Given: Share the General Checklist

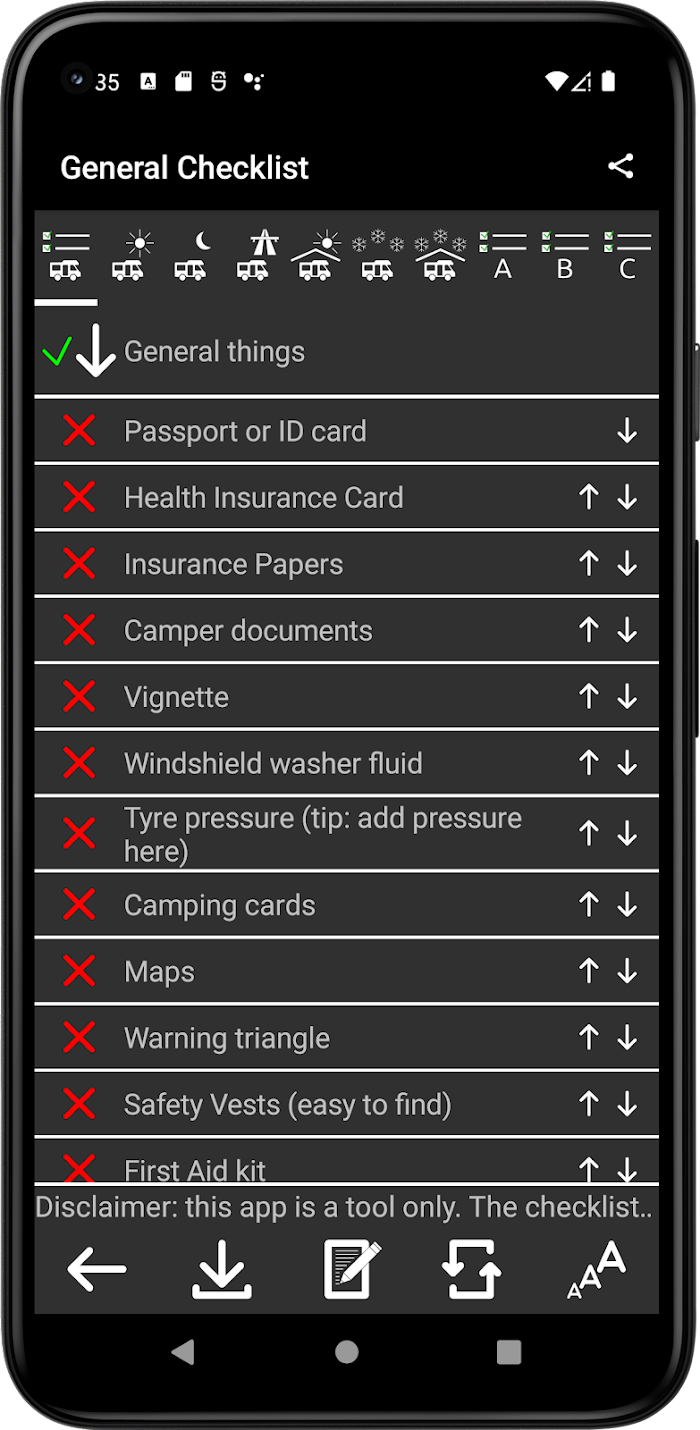Looking at the screenshot, I should tap(621, 166).
